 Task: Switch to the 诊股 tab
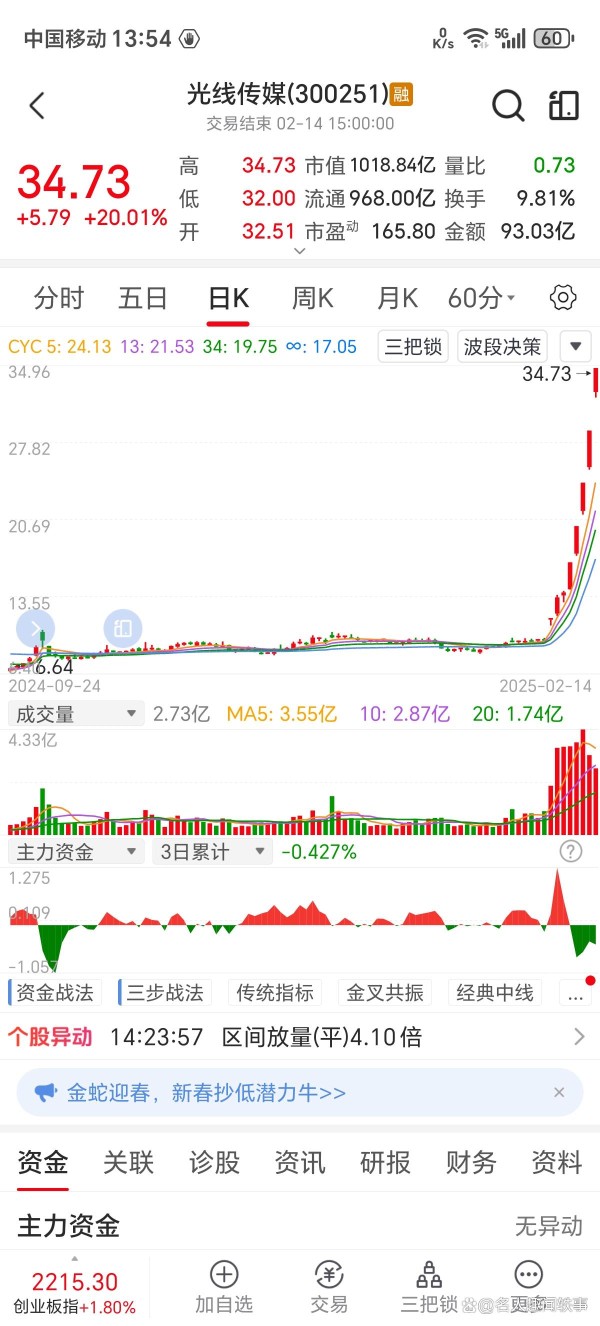click(x=214, y=1163)
